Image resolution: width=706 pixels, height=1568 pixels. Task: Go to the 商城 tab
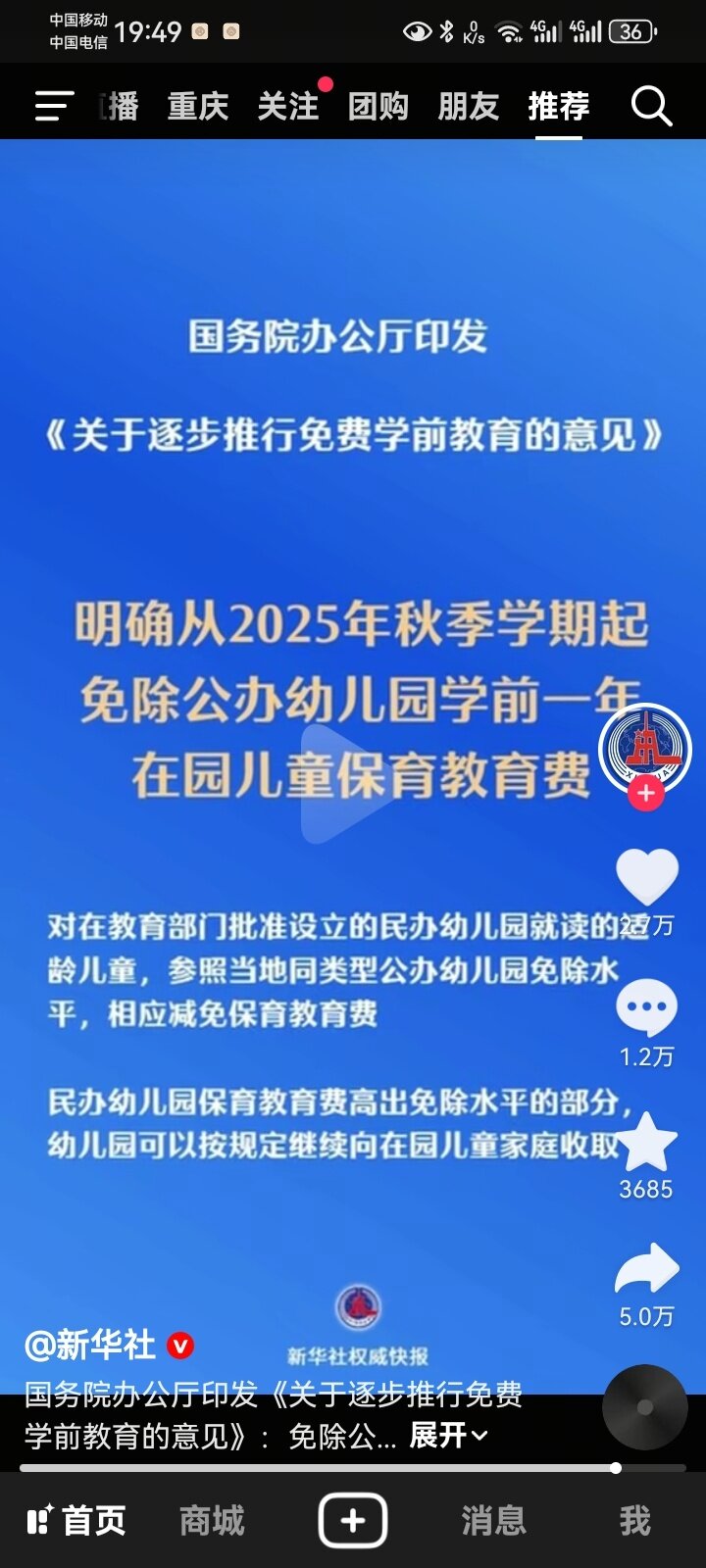(212, 1520)
